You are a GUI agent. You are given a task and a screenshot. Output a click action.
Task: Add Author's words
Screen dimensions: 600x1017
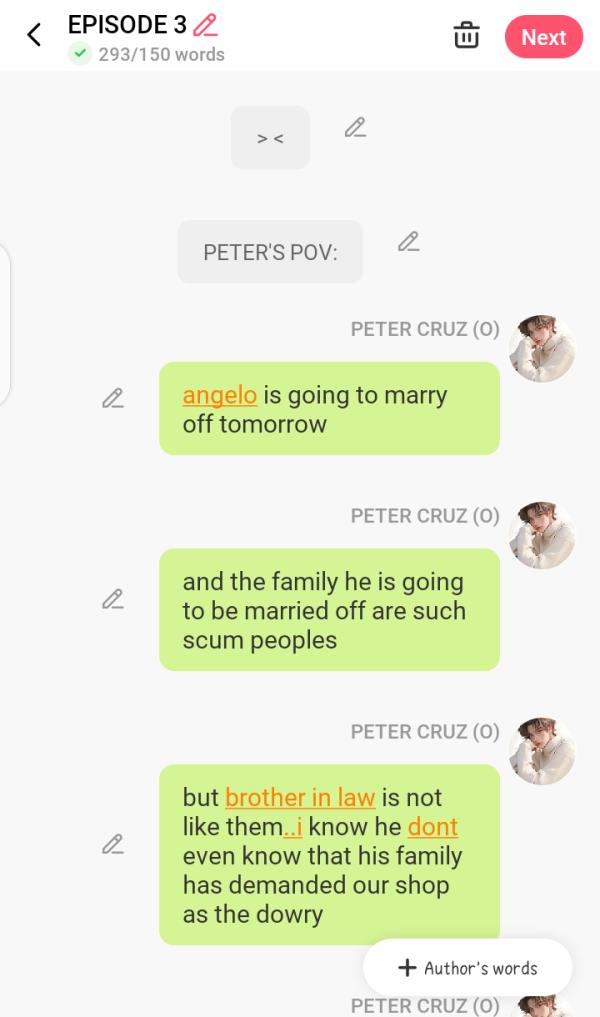[x=468, y=967]
